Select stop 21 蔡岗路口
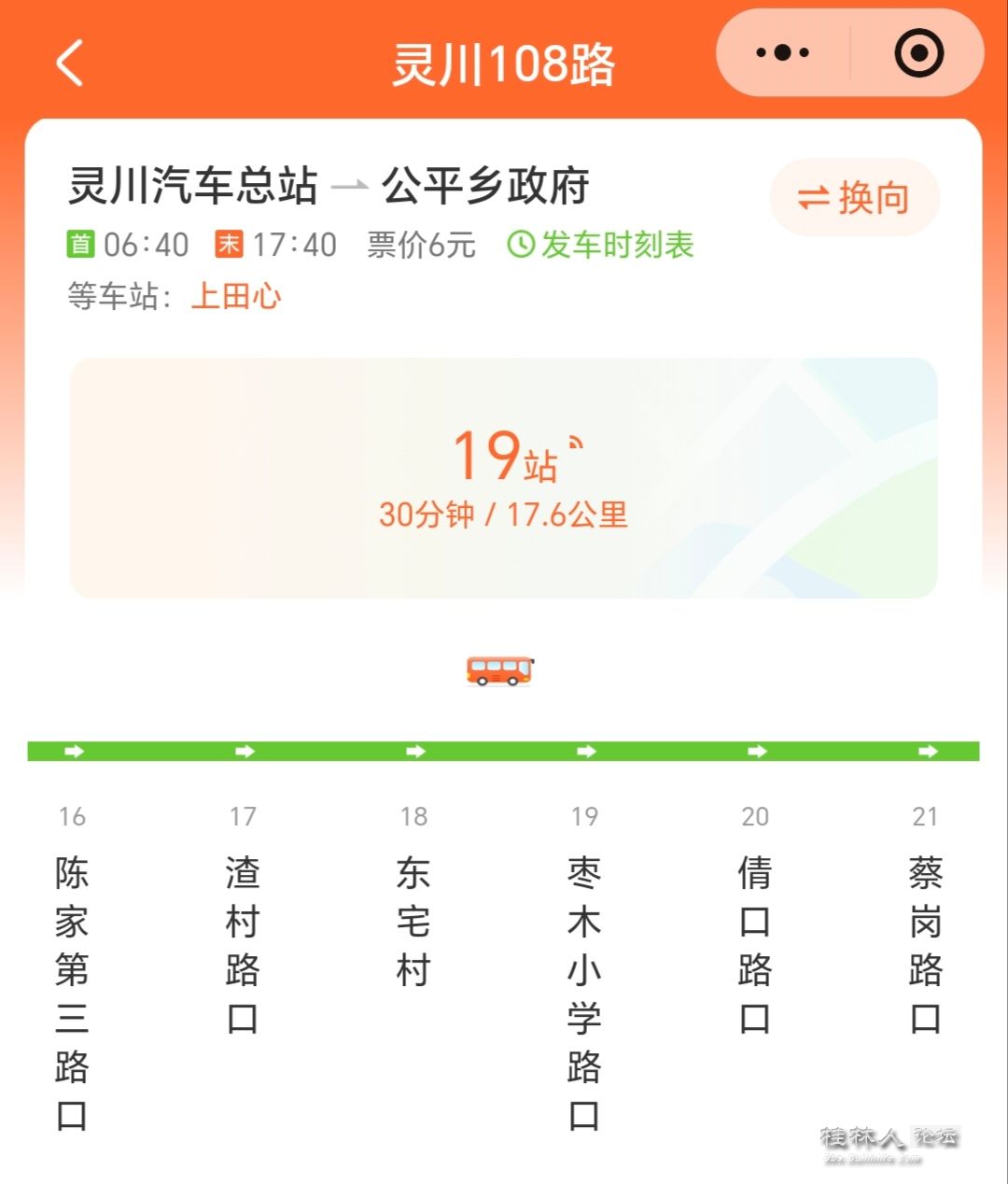Viewport: 1008px width, 1184px height. click(925, 943)
